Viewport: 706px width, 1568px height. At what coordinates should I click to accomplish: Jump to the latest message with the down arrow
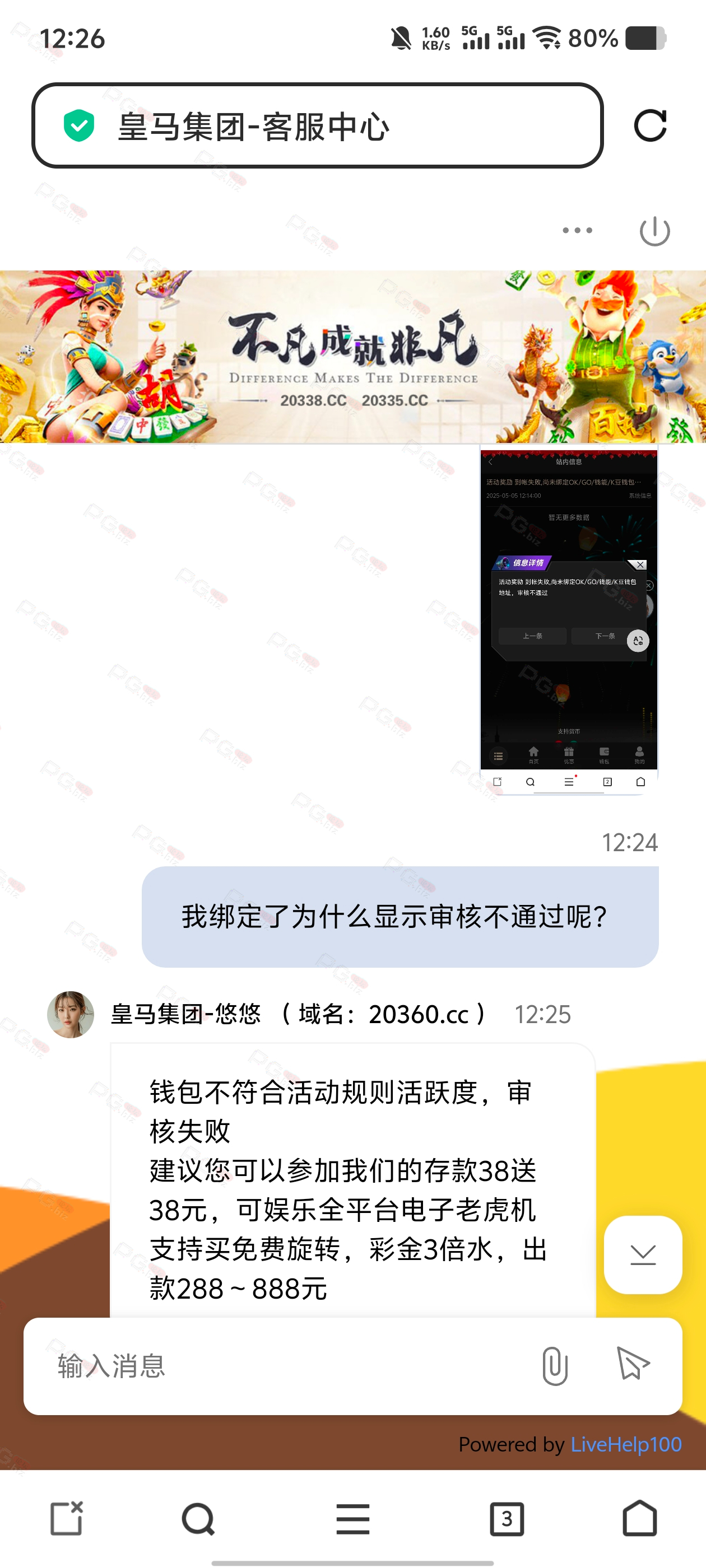[643, 1254]
